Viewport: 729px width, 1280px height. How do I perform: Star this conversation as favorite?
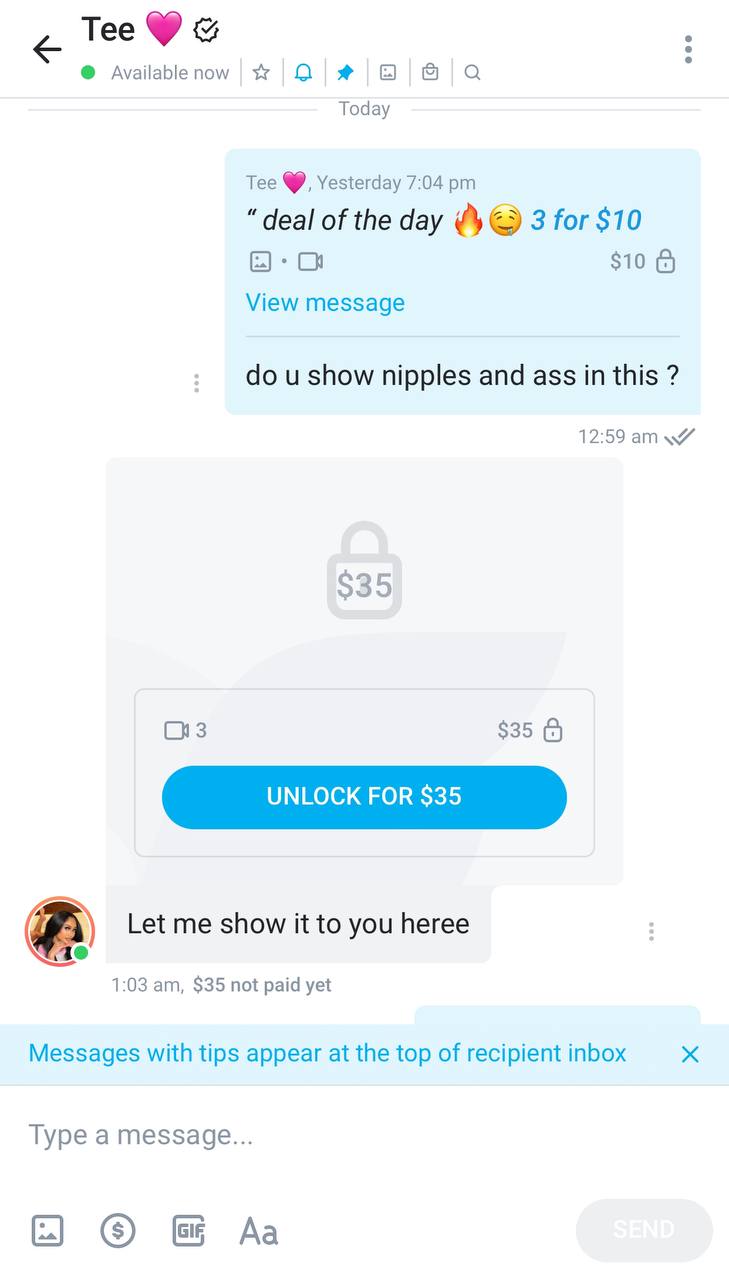pyautogui.click(x=261, y=72)
